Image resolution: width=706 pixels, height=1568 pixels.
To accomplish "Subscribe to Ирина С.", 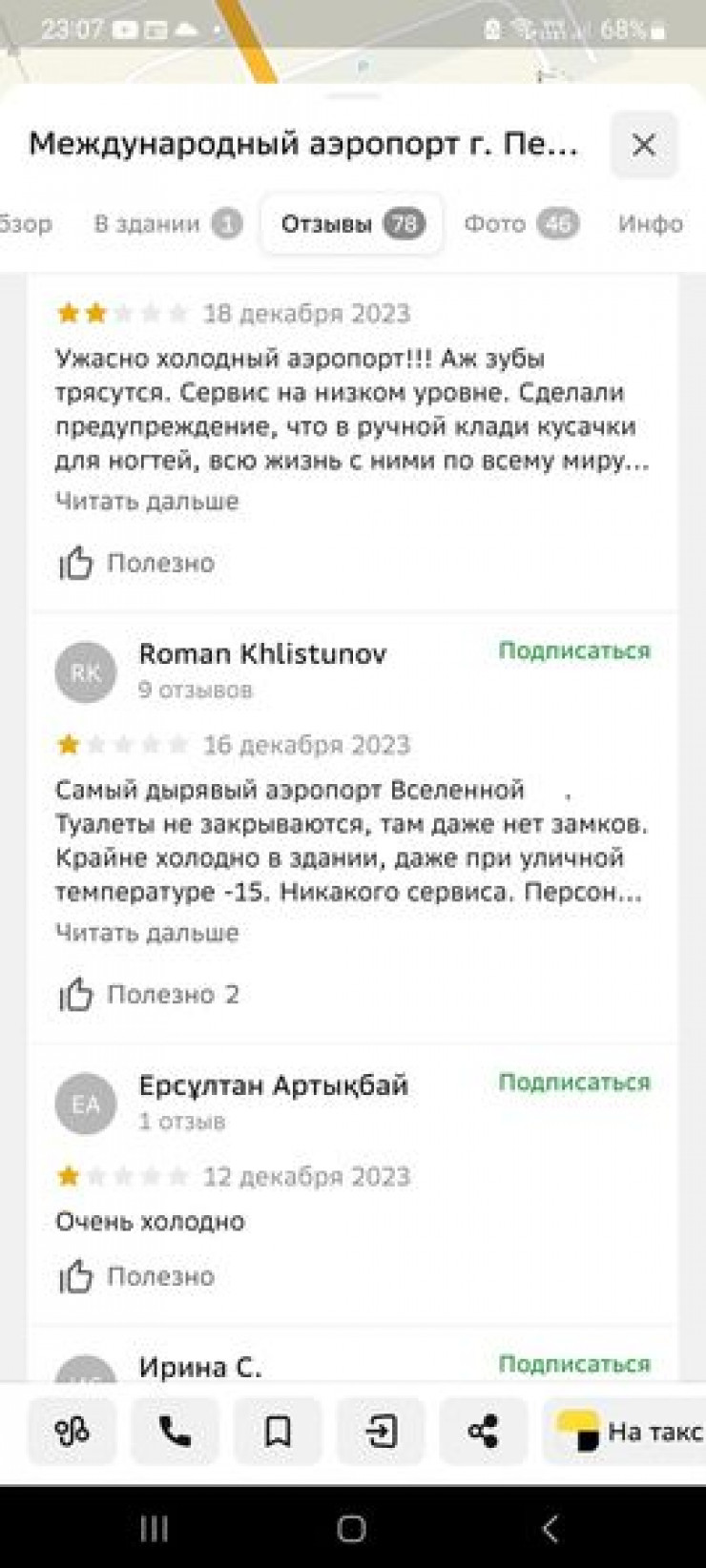I will pyautogui.click(x=573, y=1364).
